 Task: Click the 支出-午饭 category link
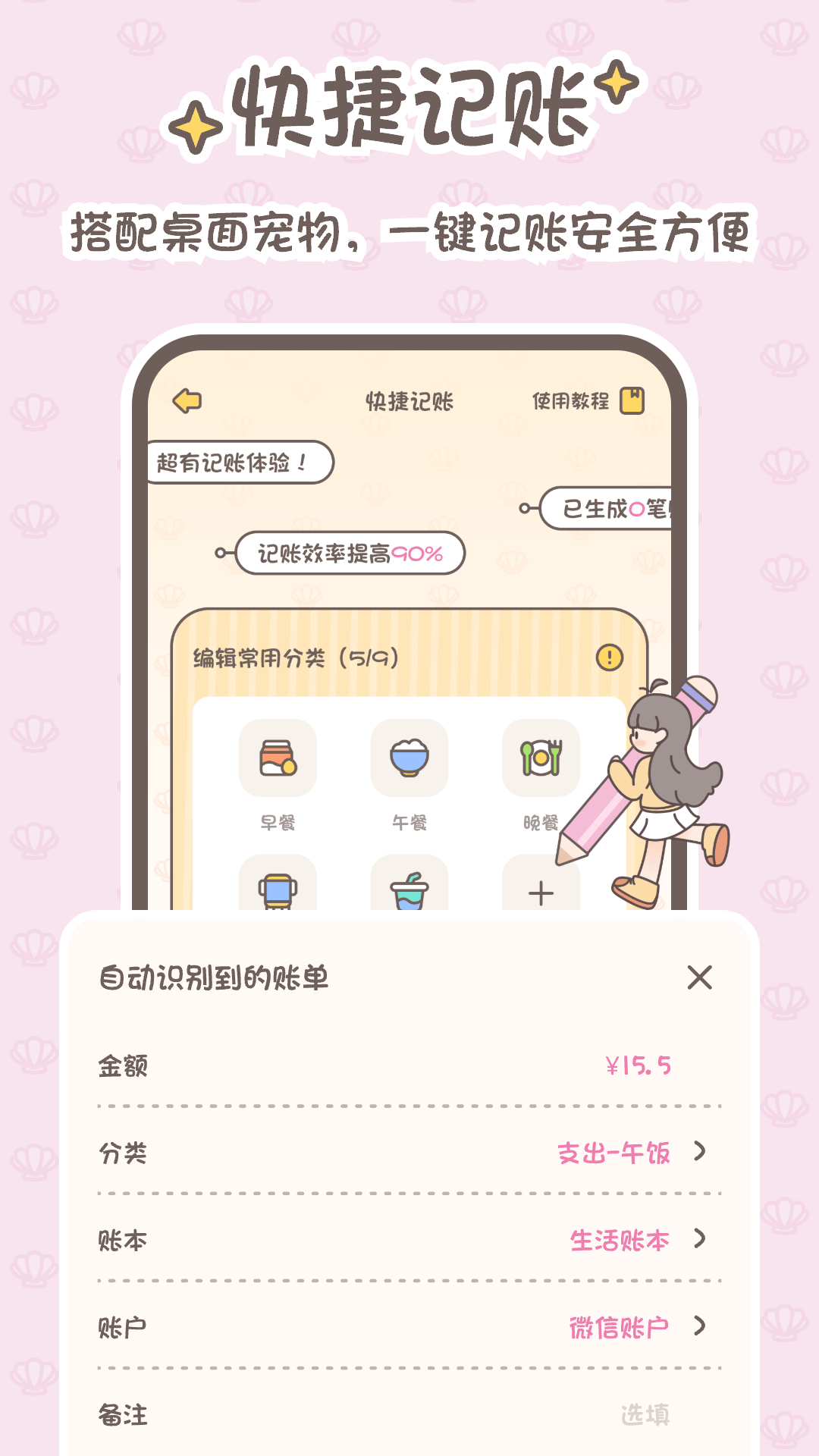click(x=616, y=1154)
